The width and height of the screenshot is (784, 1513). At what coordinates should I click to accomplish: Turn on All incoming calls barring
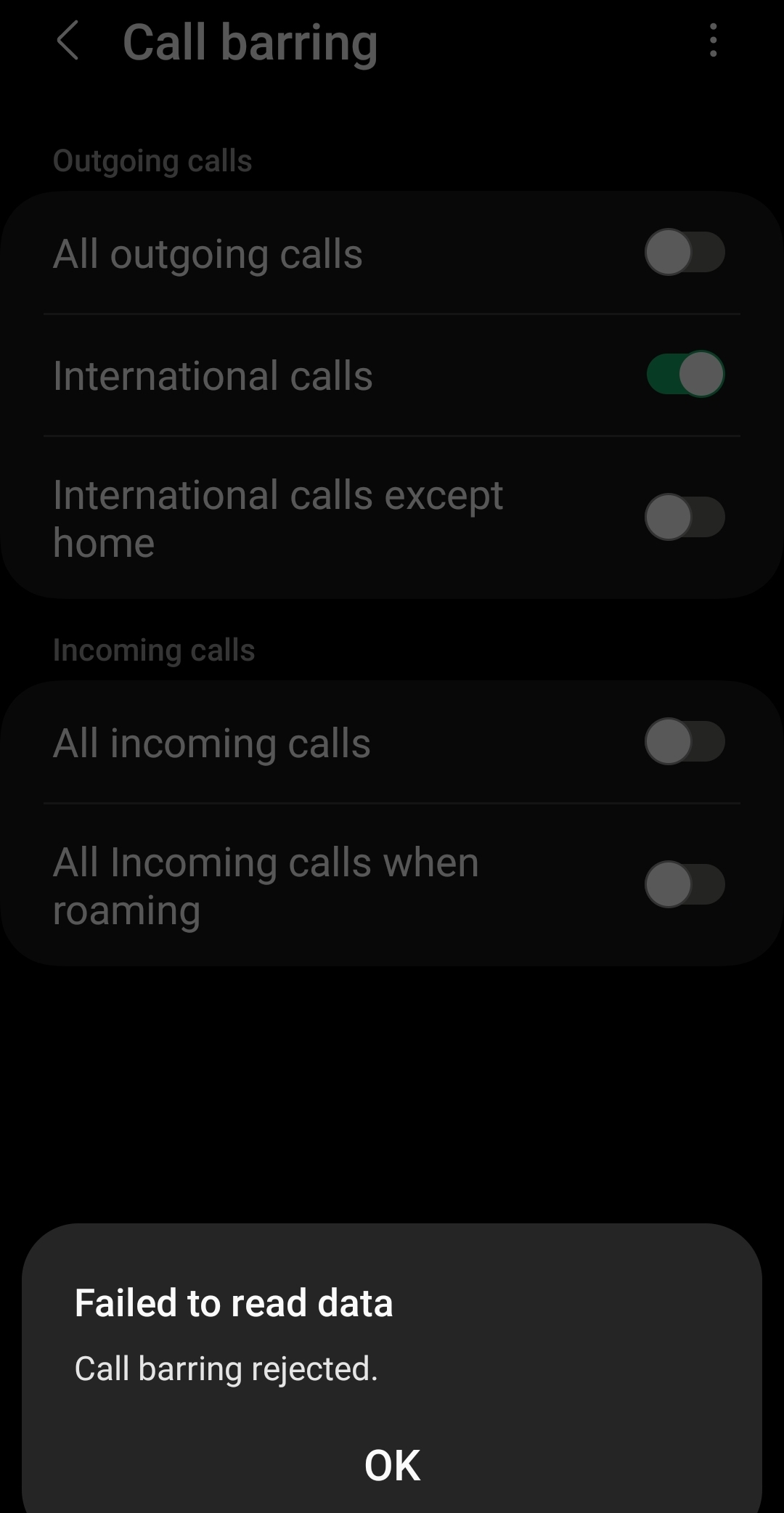pos(685,742)
